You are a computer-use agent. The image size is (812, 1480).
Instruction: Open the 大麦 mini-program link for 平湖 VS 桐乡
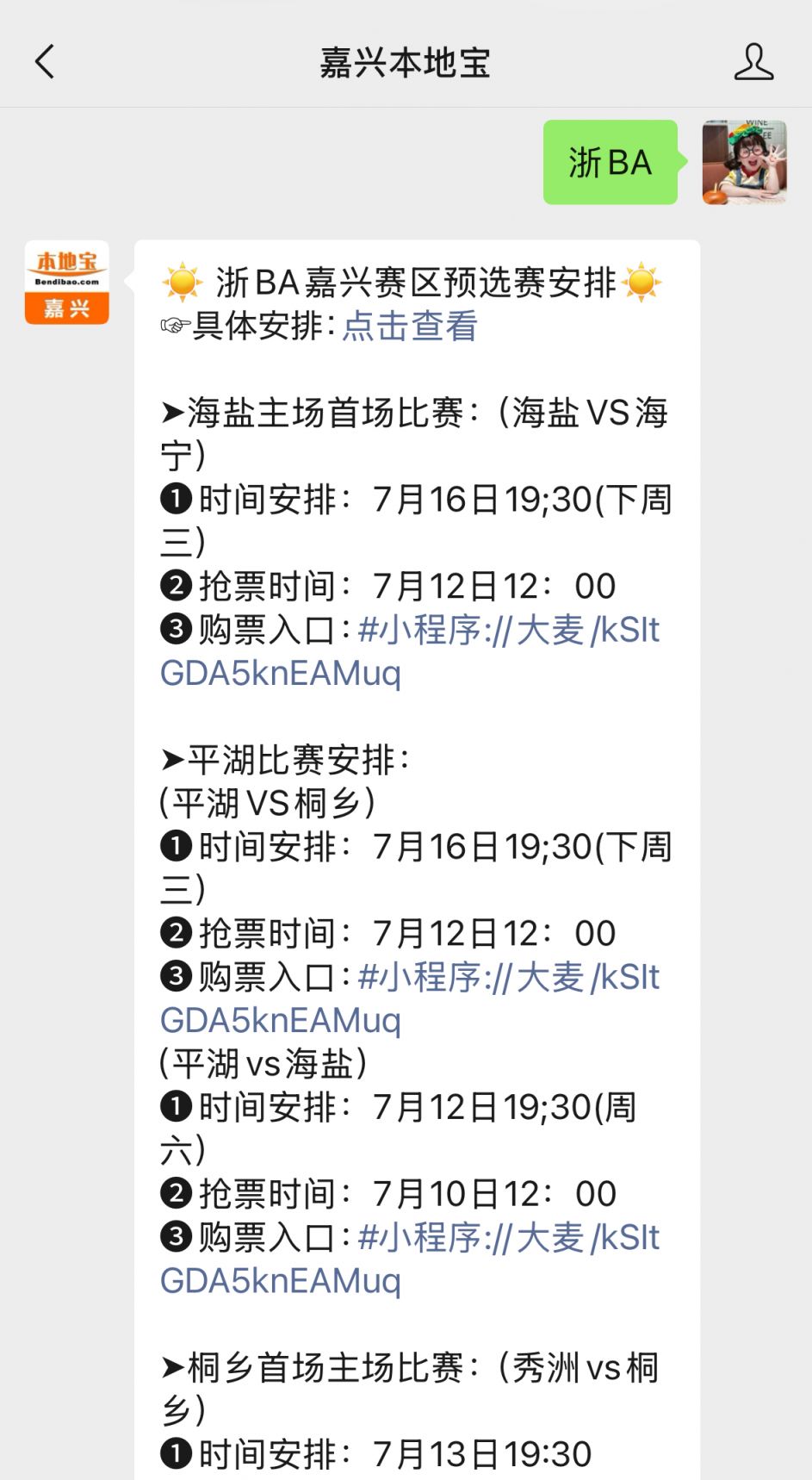(x=410, y=998)
